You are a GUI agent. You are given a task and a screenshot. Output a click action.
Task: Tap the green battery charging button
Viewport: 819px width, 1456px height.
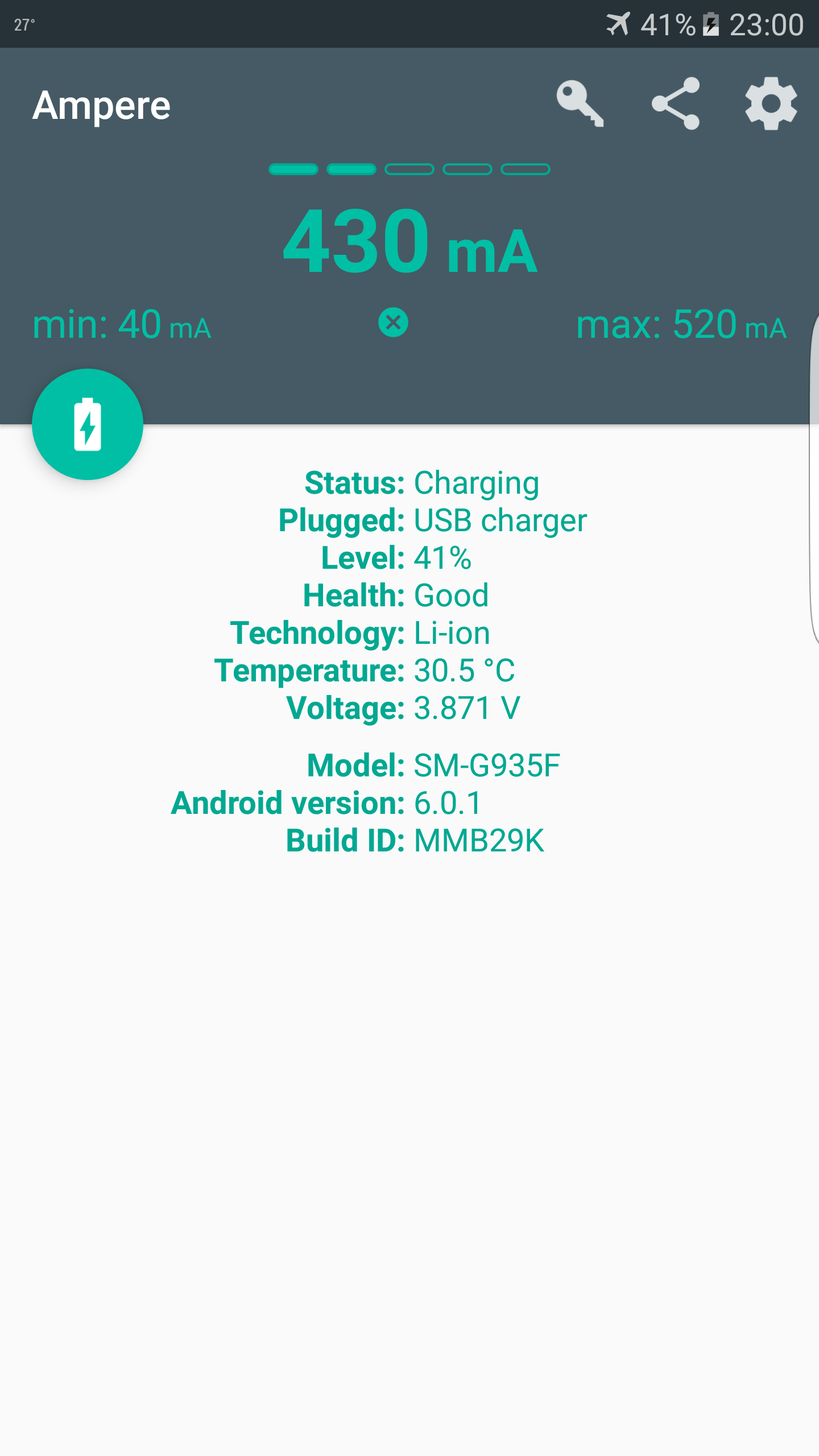point(88,424)
